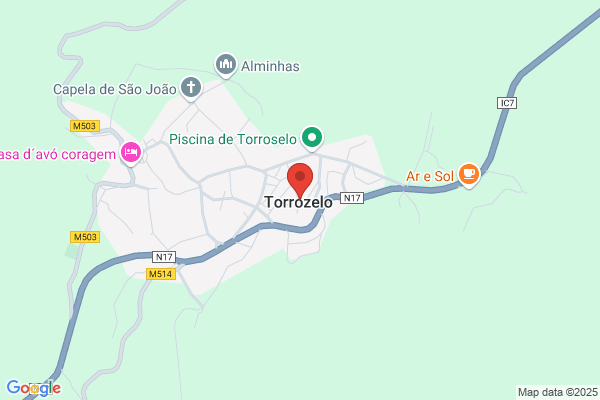This screenshot has height=400, width=600.
Task: Open the Piscina de Torroselo marker
Action: 312,139
